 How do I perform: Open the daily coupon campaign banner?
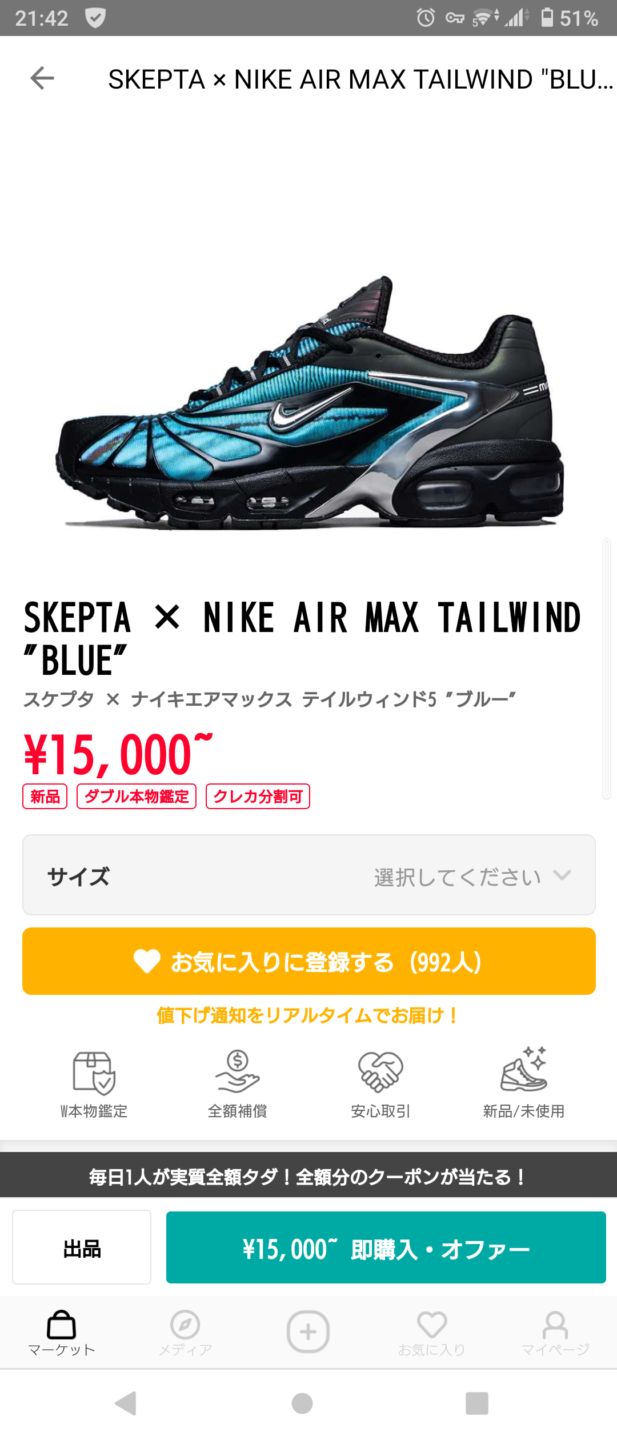coord(308,1175)
